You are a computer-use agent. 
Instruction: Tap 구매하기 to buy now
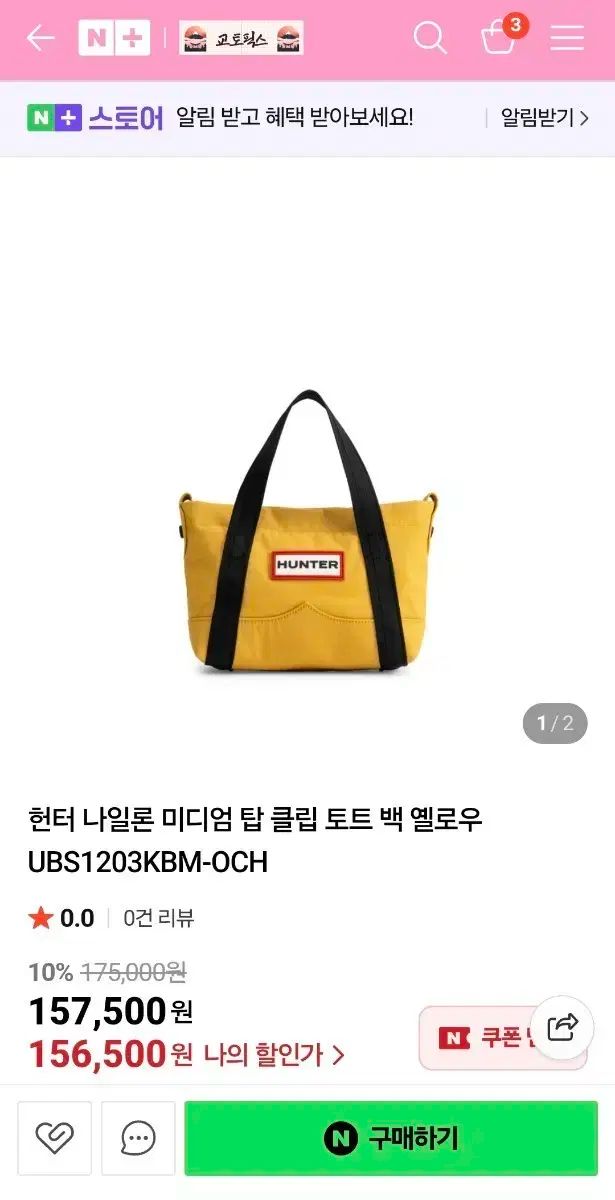pyautogui.click(x=391, y=1138)
